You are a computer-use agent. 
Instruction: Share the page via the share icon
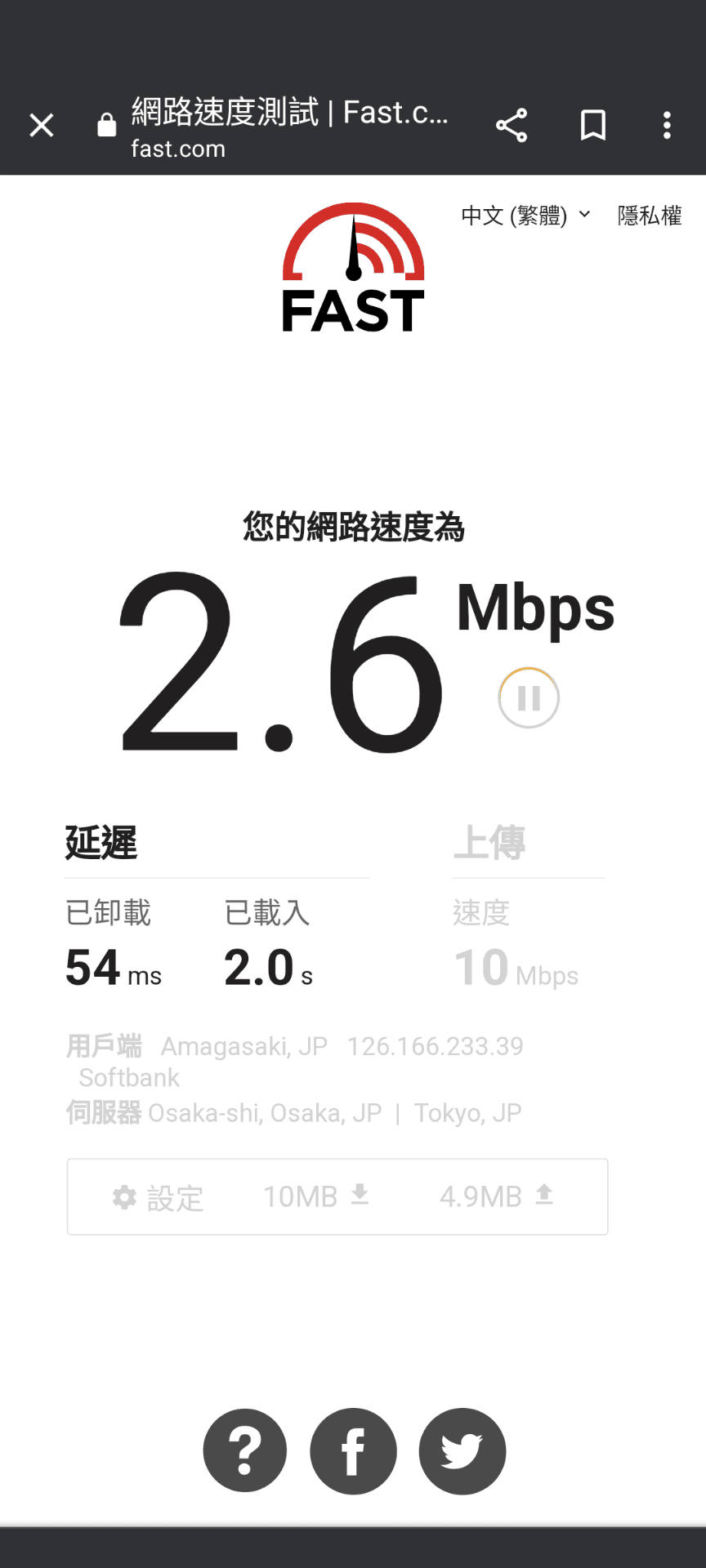coord(512,124)
